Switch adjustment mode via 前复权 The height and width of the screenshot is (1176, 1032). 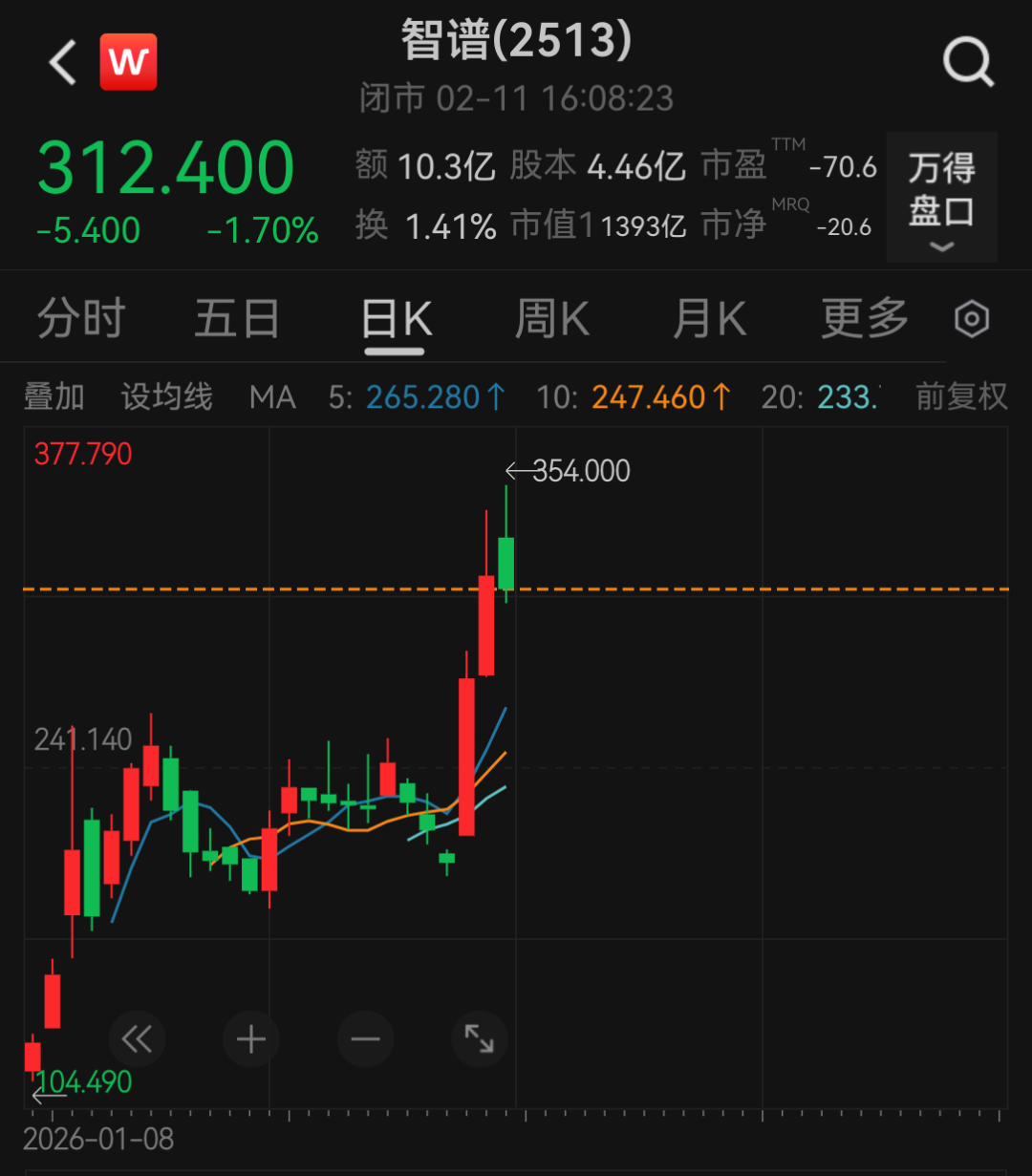click(960, 397)
